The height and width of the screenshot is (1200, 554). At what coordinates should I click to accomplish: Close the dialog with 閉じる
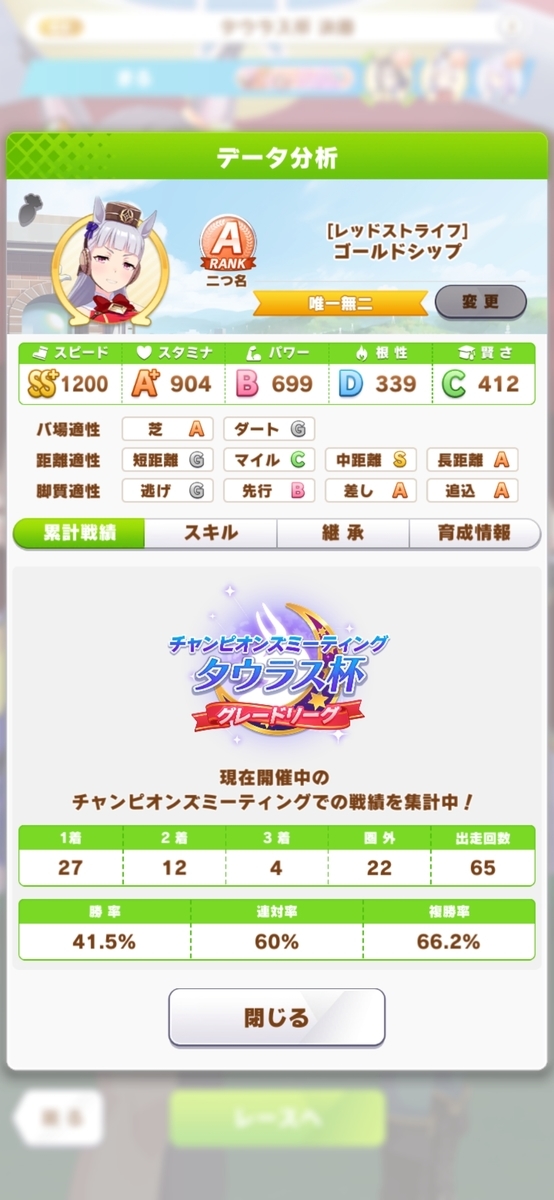click(277, 1018)
